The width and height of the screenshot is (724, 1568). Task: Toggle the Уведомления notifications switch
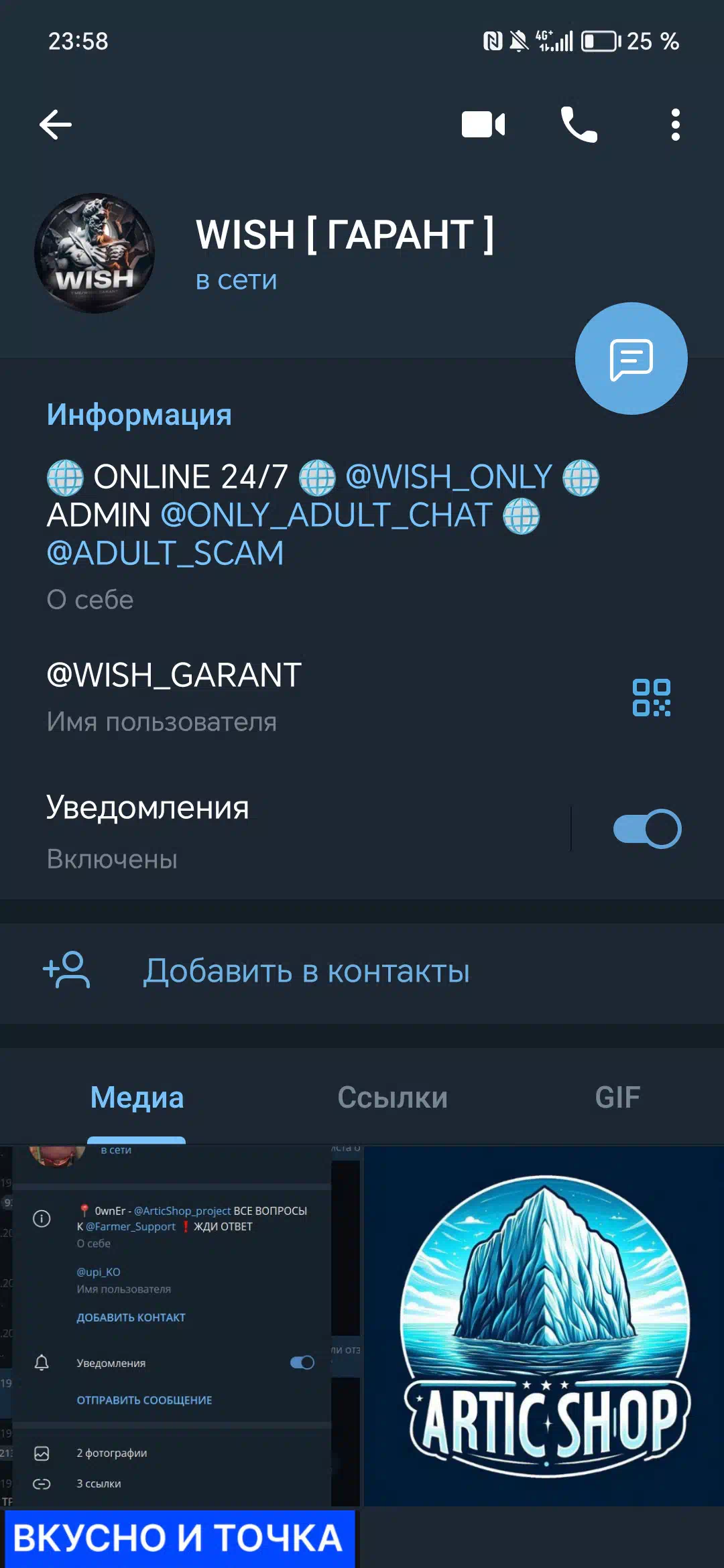coord(647,829)
